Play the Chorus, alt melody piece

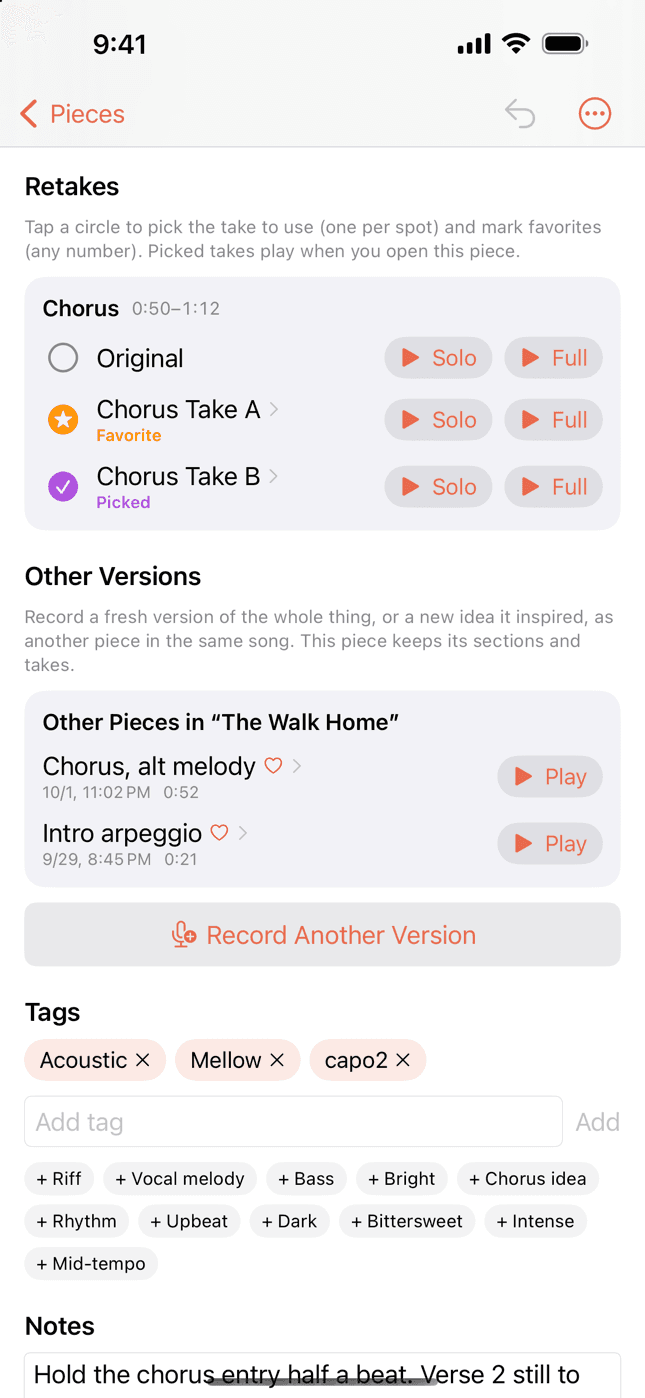(550, 777)
